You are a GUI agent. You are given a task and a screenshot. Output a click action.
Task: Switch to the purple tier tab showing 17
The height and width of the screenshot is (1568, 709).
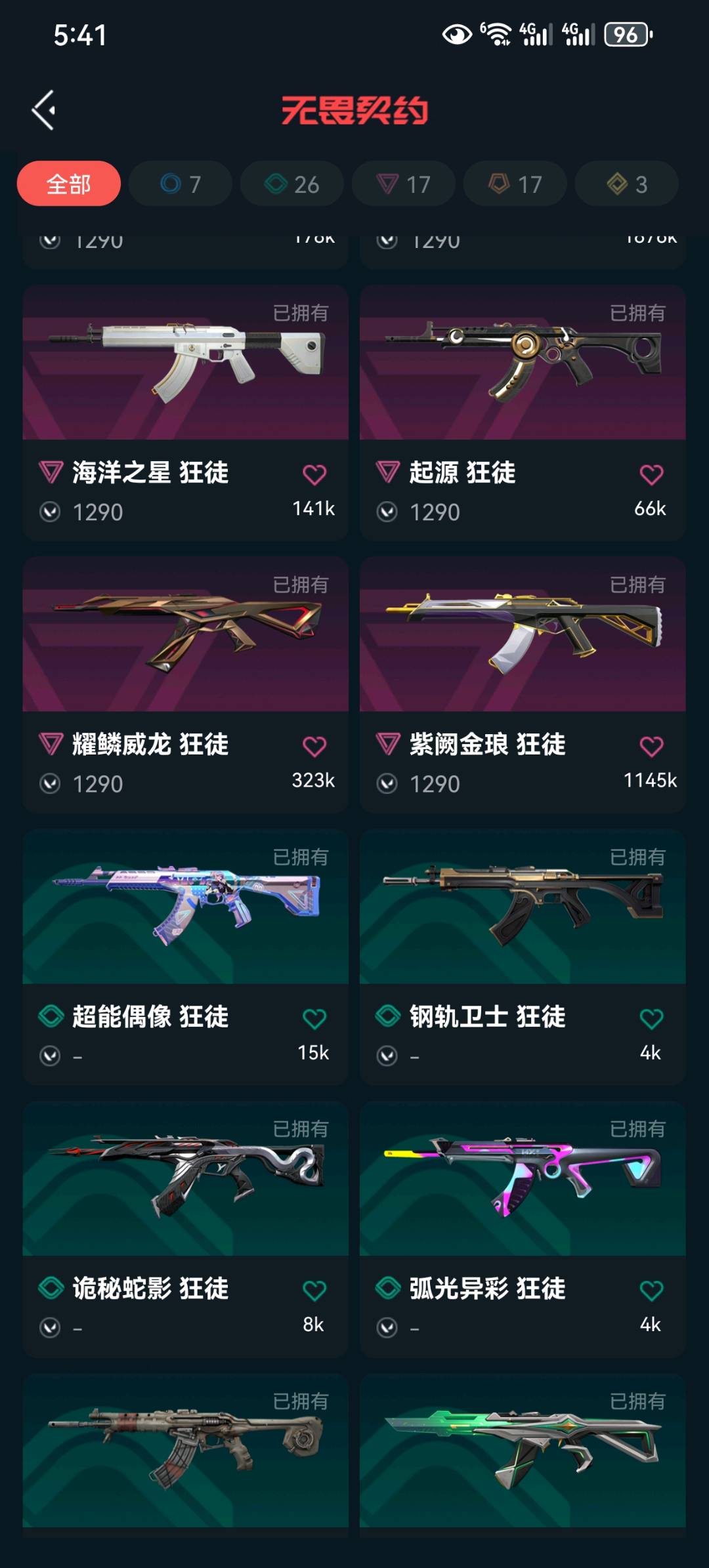pyautogui.click(x=404, y=184)
